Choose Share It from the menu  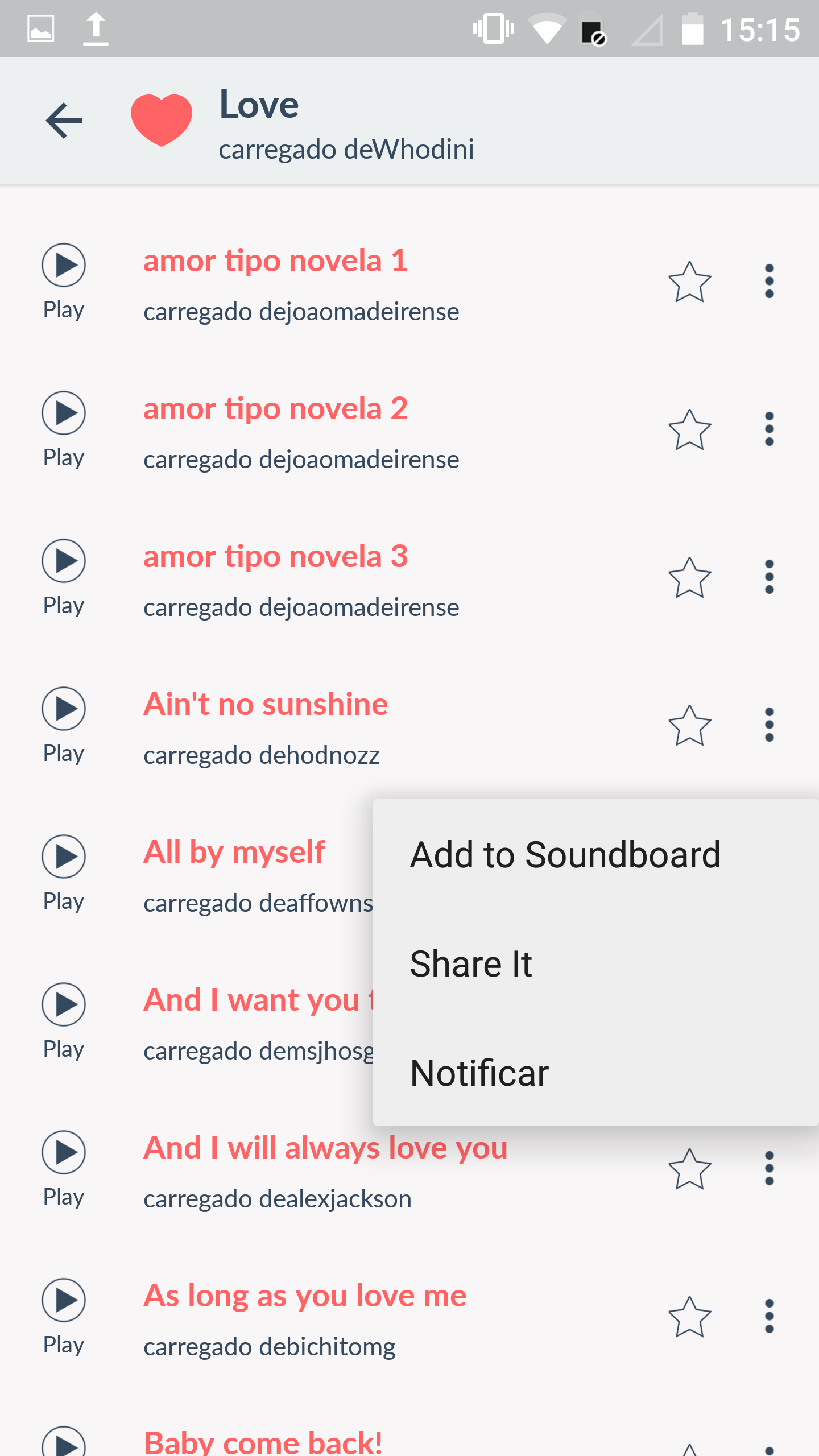tap(595, 963)
